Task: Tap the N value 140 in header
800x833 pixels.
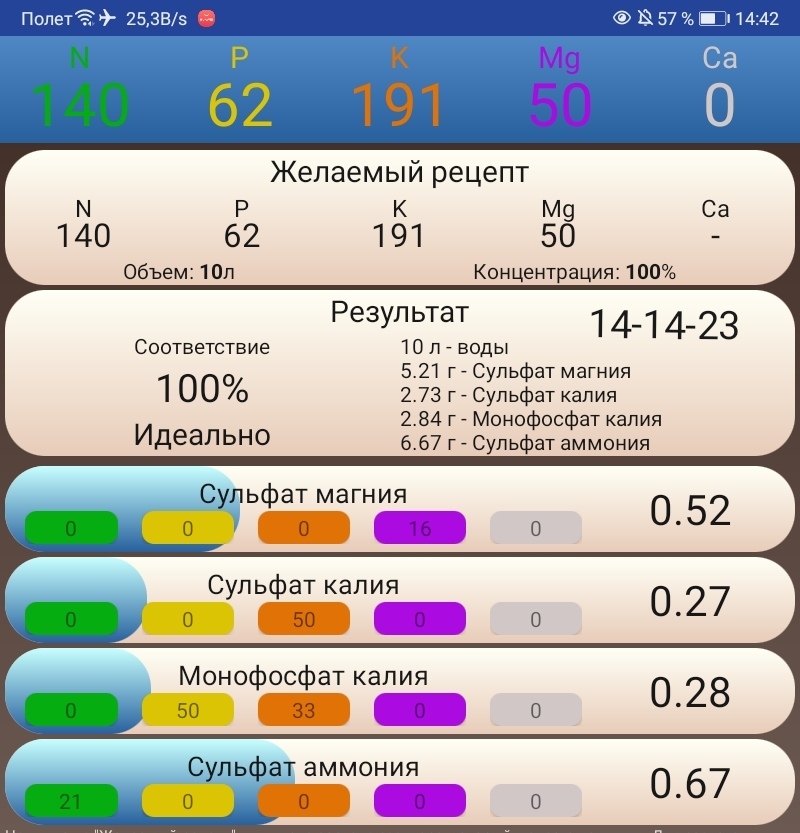Action: click(x=80, y=104)
